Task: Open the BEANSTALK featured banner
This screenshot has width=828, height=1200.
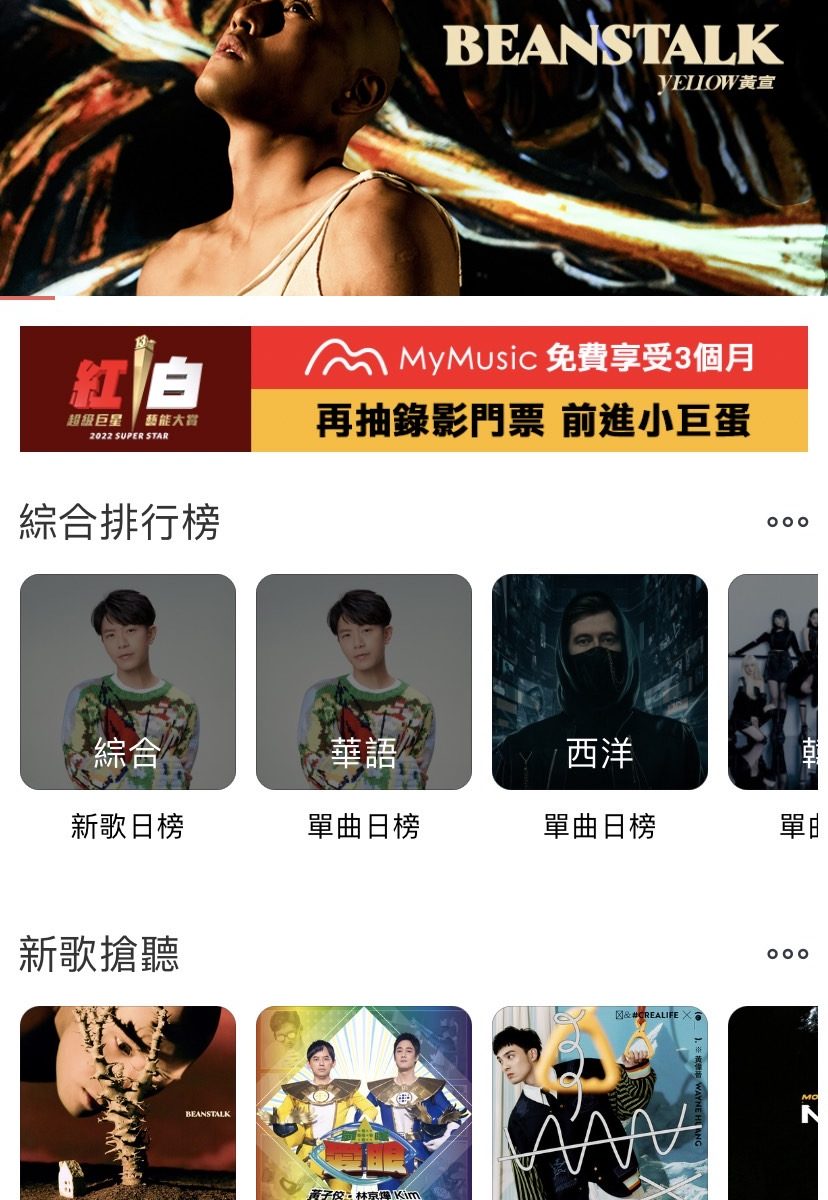Action: 414,148
